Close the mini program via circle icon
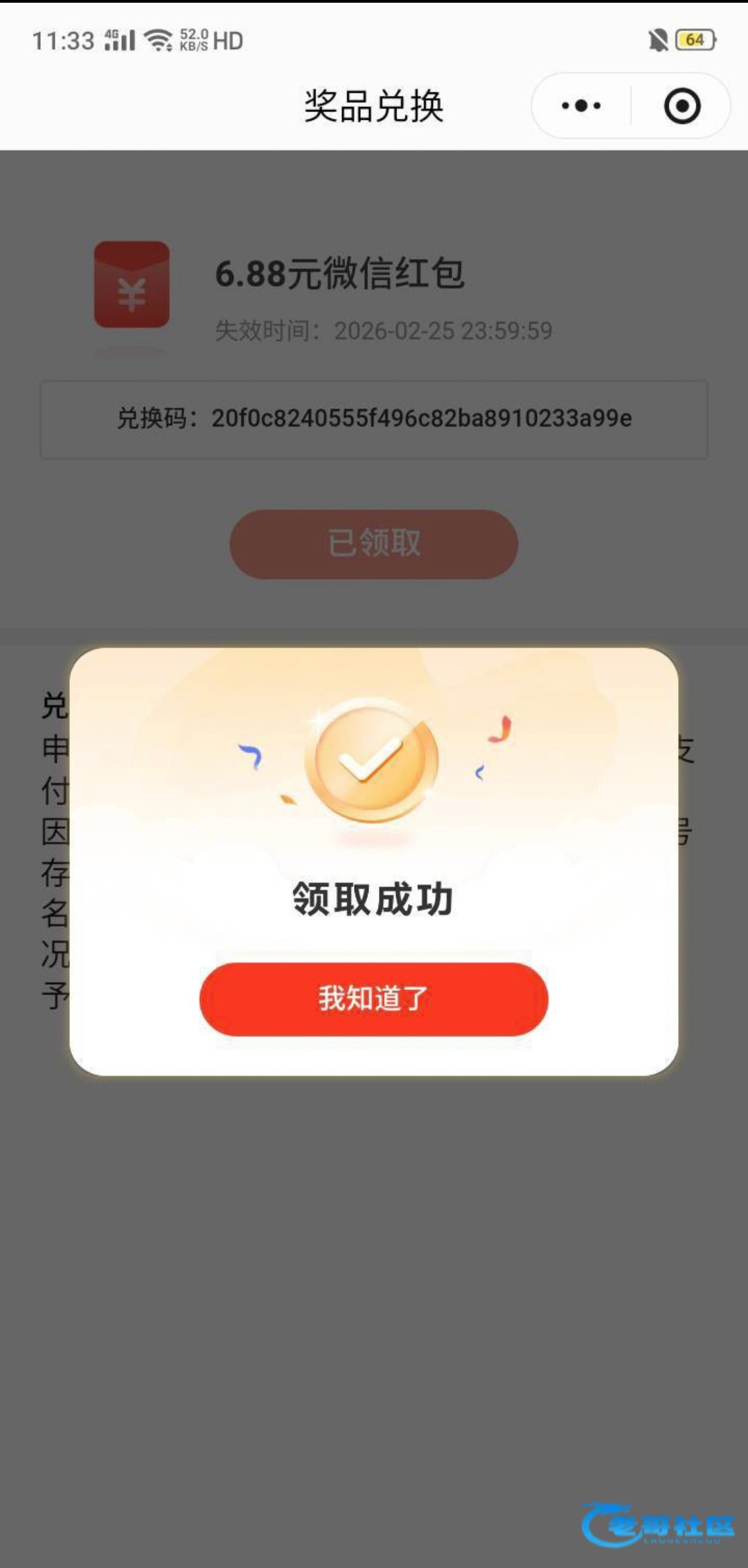Image resolution: width=748 pixels, height=1568 pixels. tap(682, 106)
